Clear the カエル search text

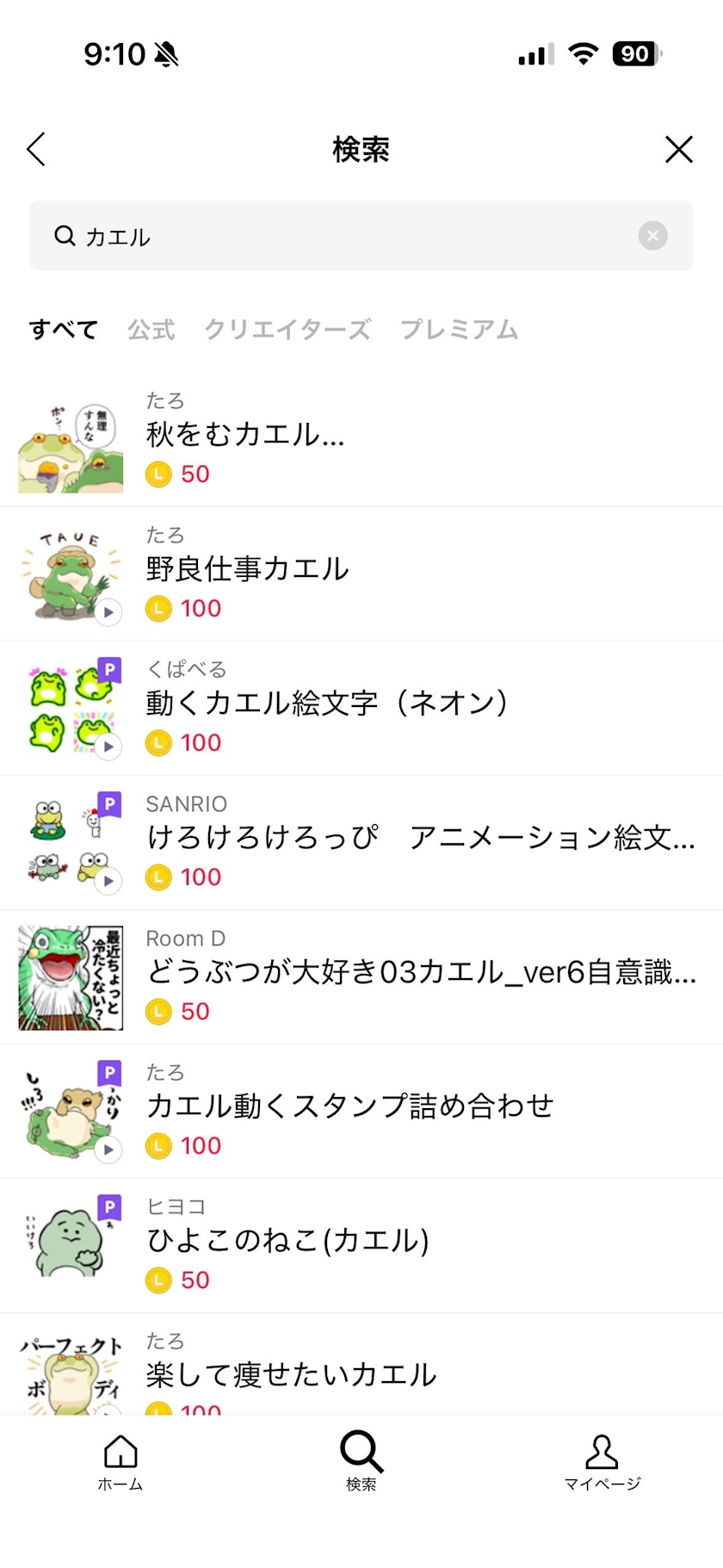click(652, 235)
